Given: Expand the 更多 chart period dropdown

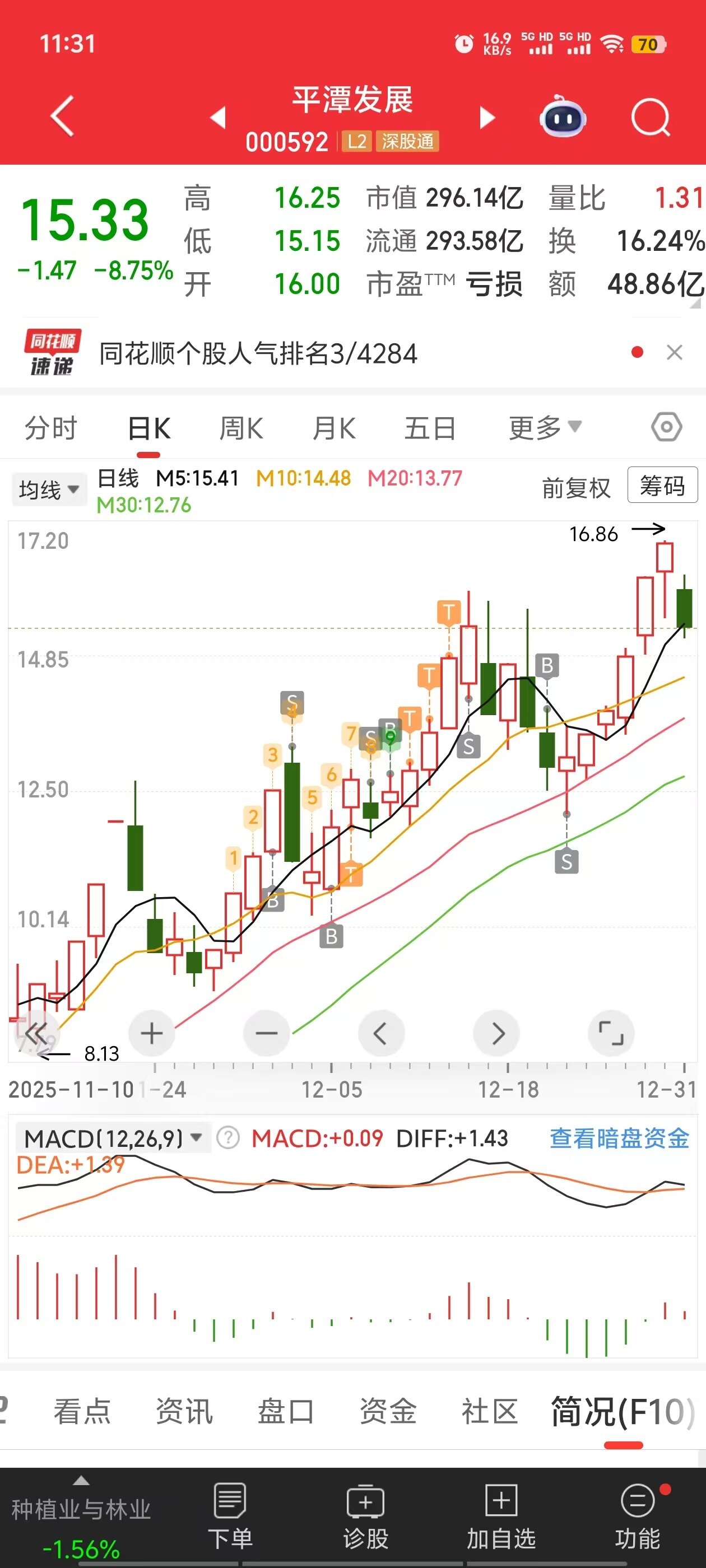Looking at the screenshot, I should pyautogui.click(x=545, y=428).
